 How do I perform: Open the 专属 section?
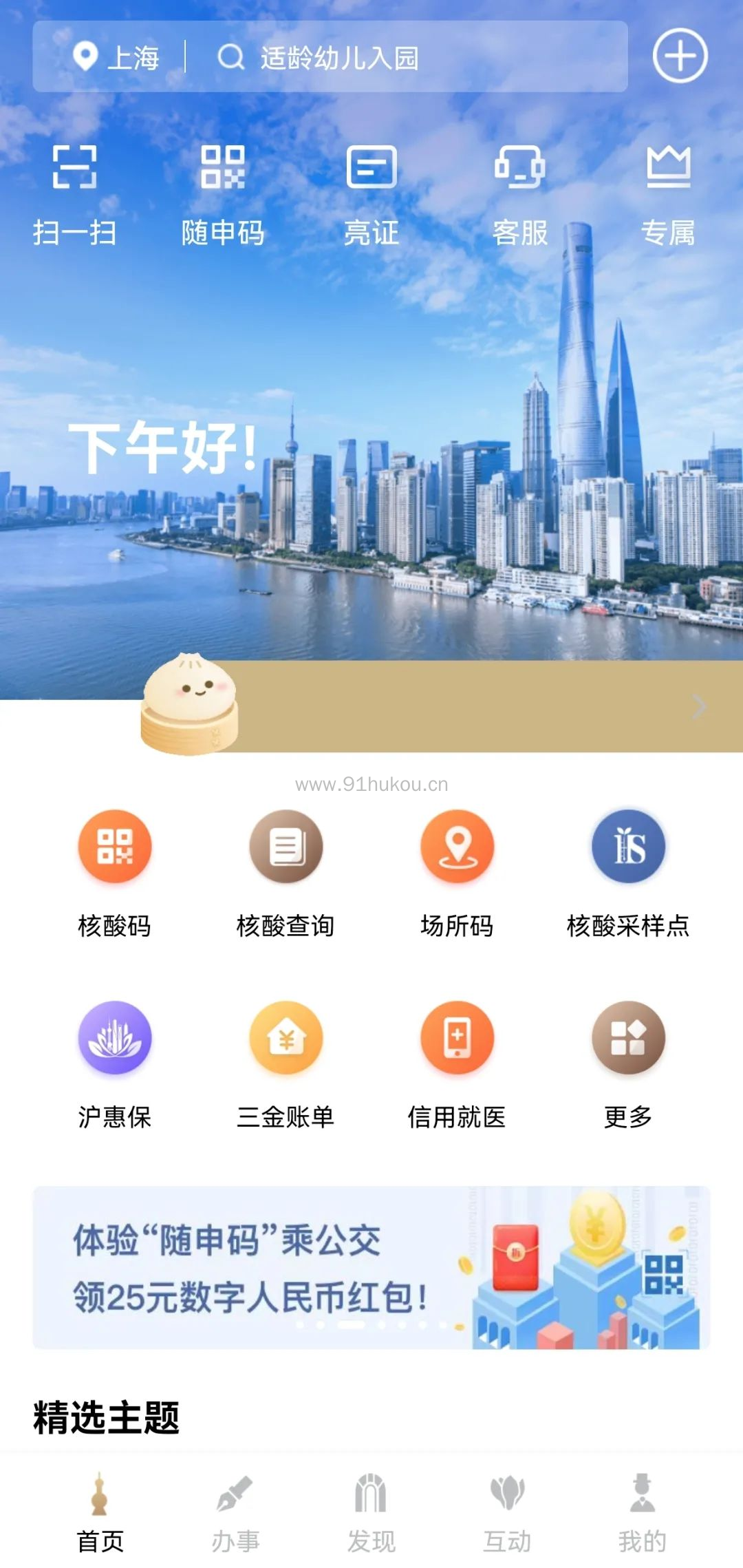668,194
